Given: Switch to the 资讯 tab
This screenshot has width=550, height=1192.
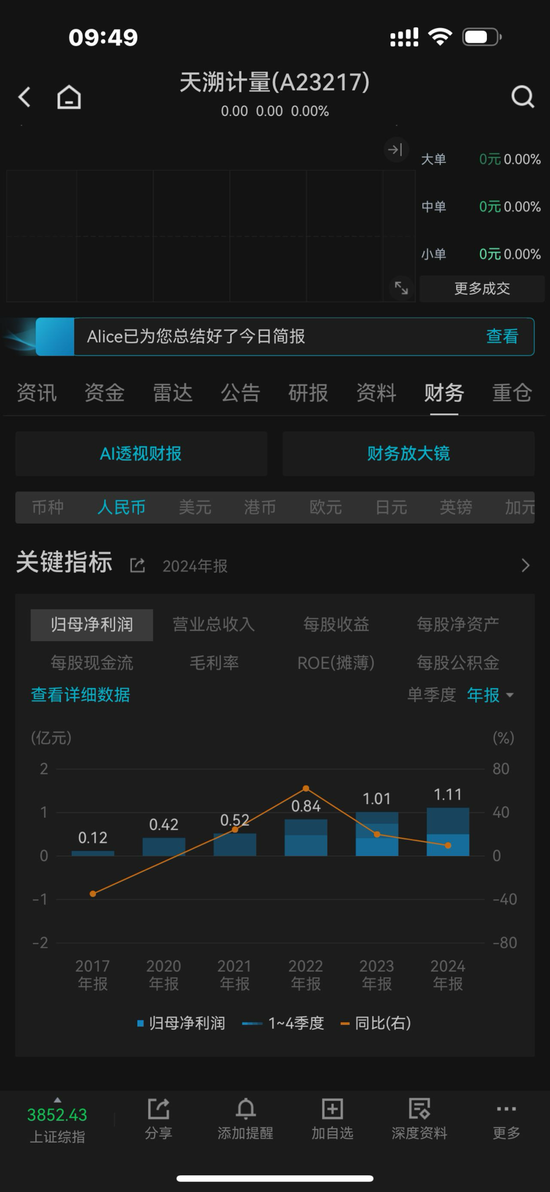Looking at the screenshot, I should click(x=37, y=393).
